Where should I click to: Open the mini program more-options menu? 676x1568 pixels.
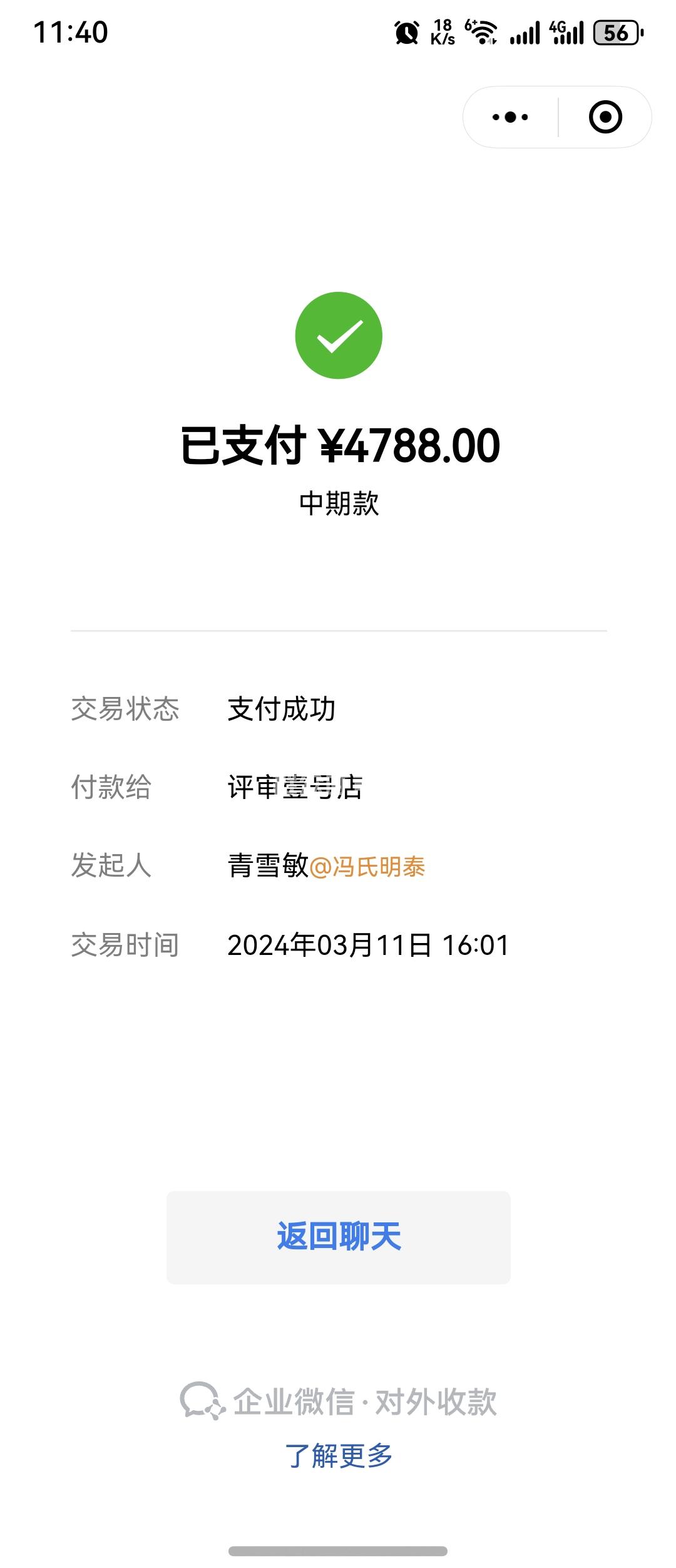tap(510, 117)
